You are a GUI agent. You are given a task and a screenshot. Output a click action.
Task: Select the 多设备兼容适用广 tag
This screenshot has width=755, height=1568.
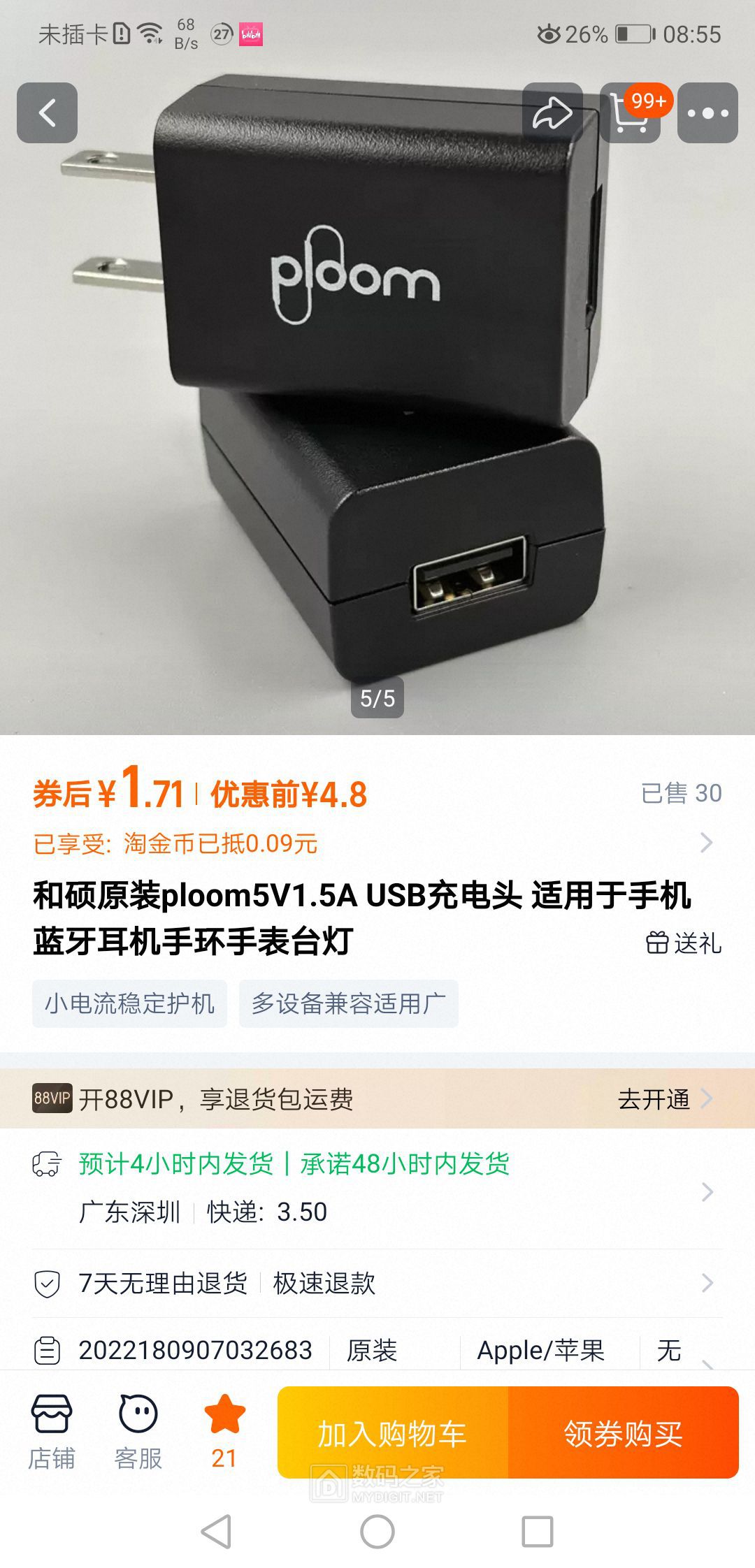point(348,1003)
